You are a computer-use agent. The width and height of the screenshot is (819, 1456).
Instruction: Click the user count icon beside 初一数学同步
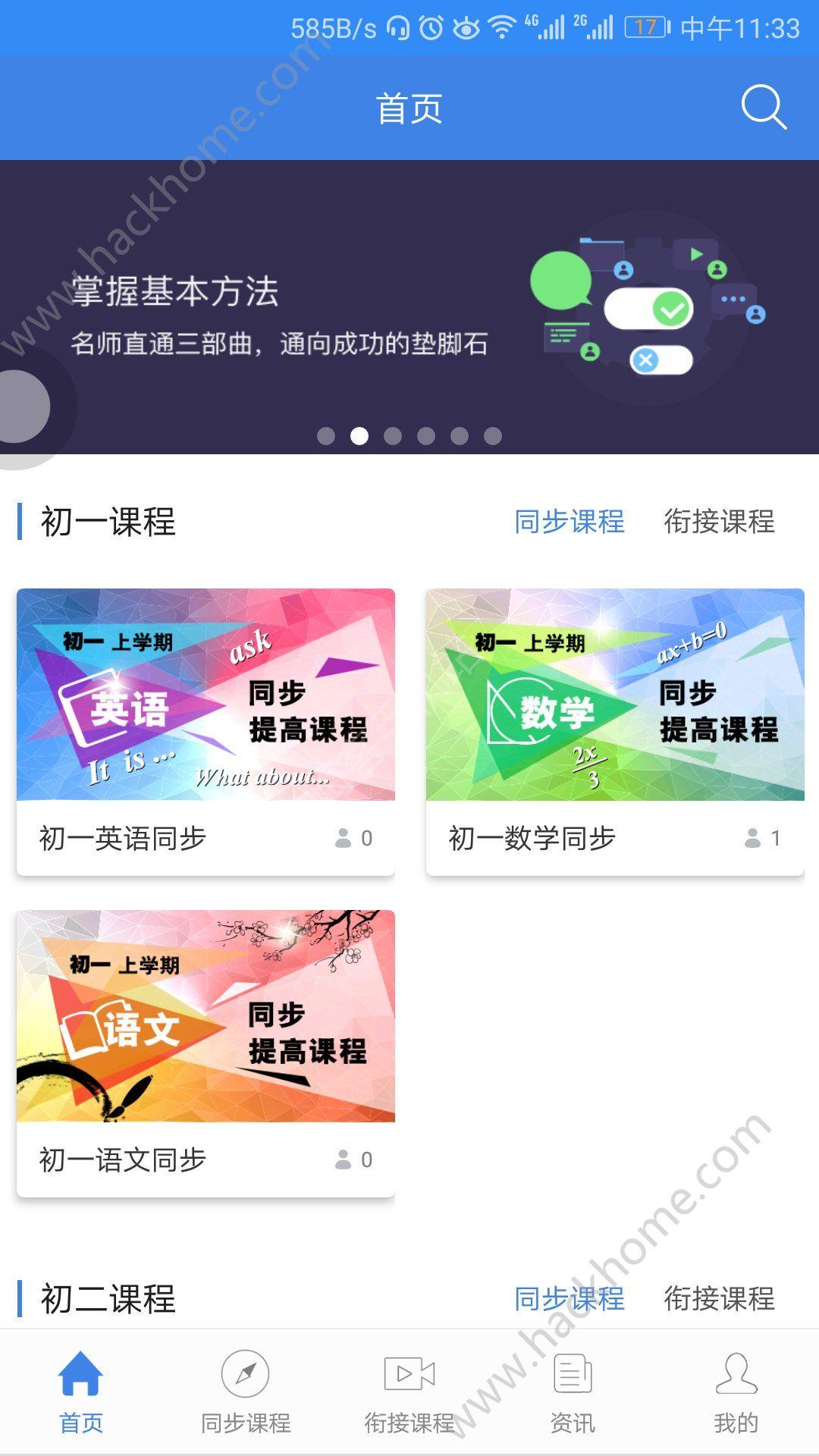(x=752, y=838)
